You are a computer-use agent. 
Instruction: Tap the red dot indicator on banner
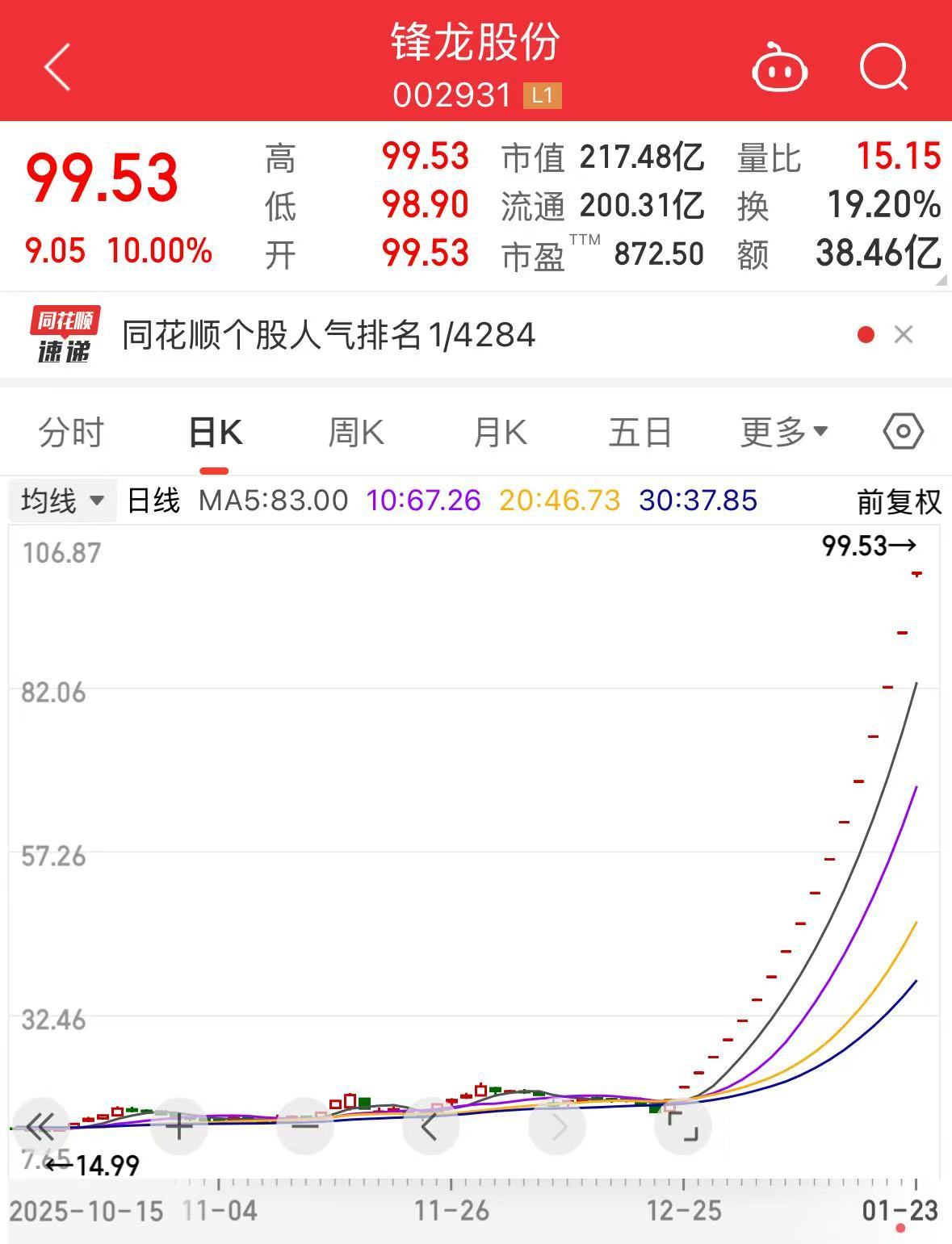[865, 333]
